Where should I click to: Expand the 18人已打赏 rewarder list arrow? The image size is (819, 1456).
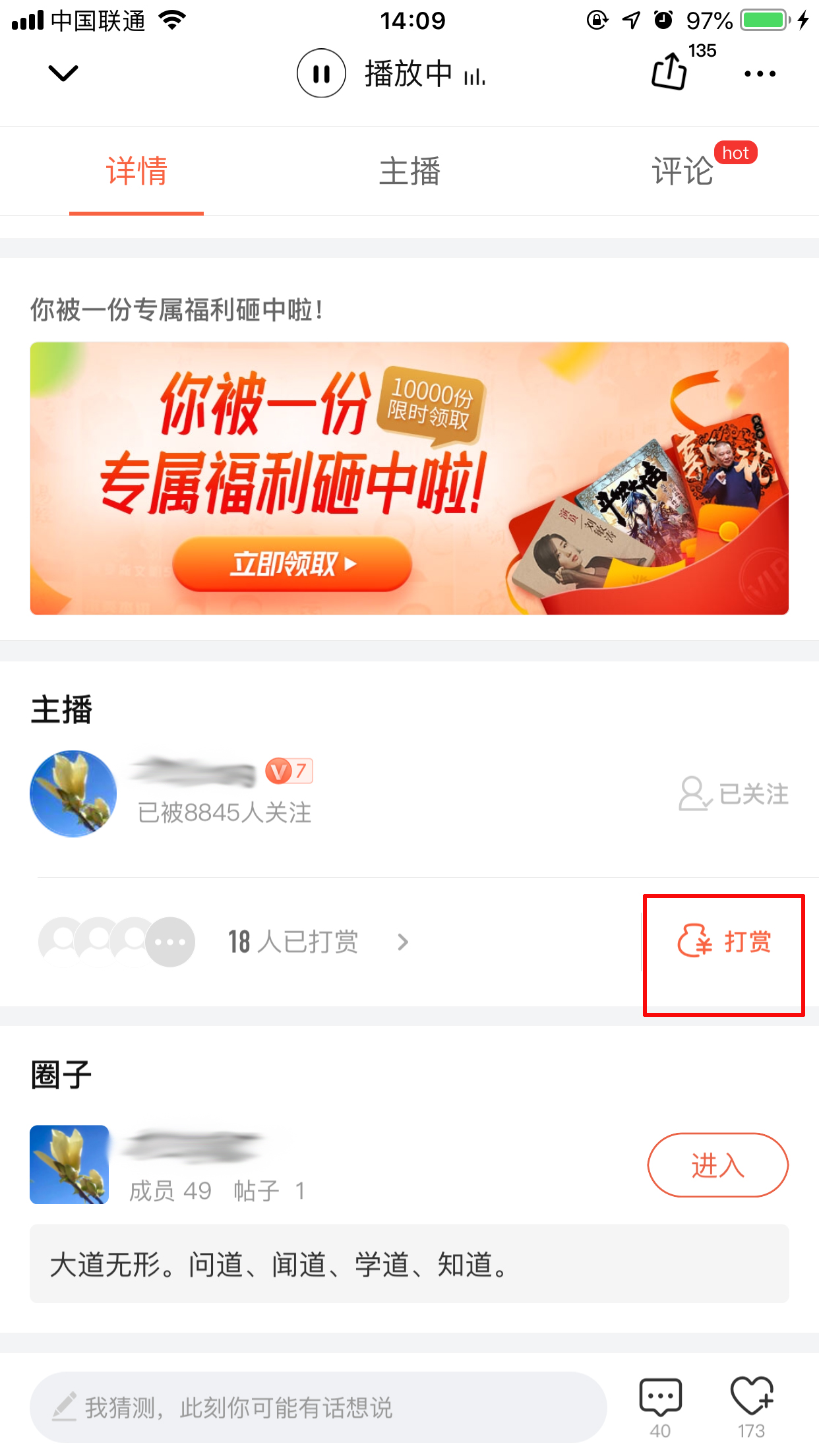point(402,943)
